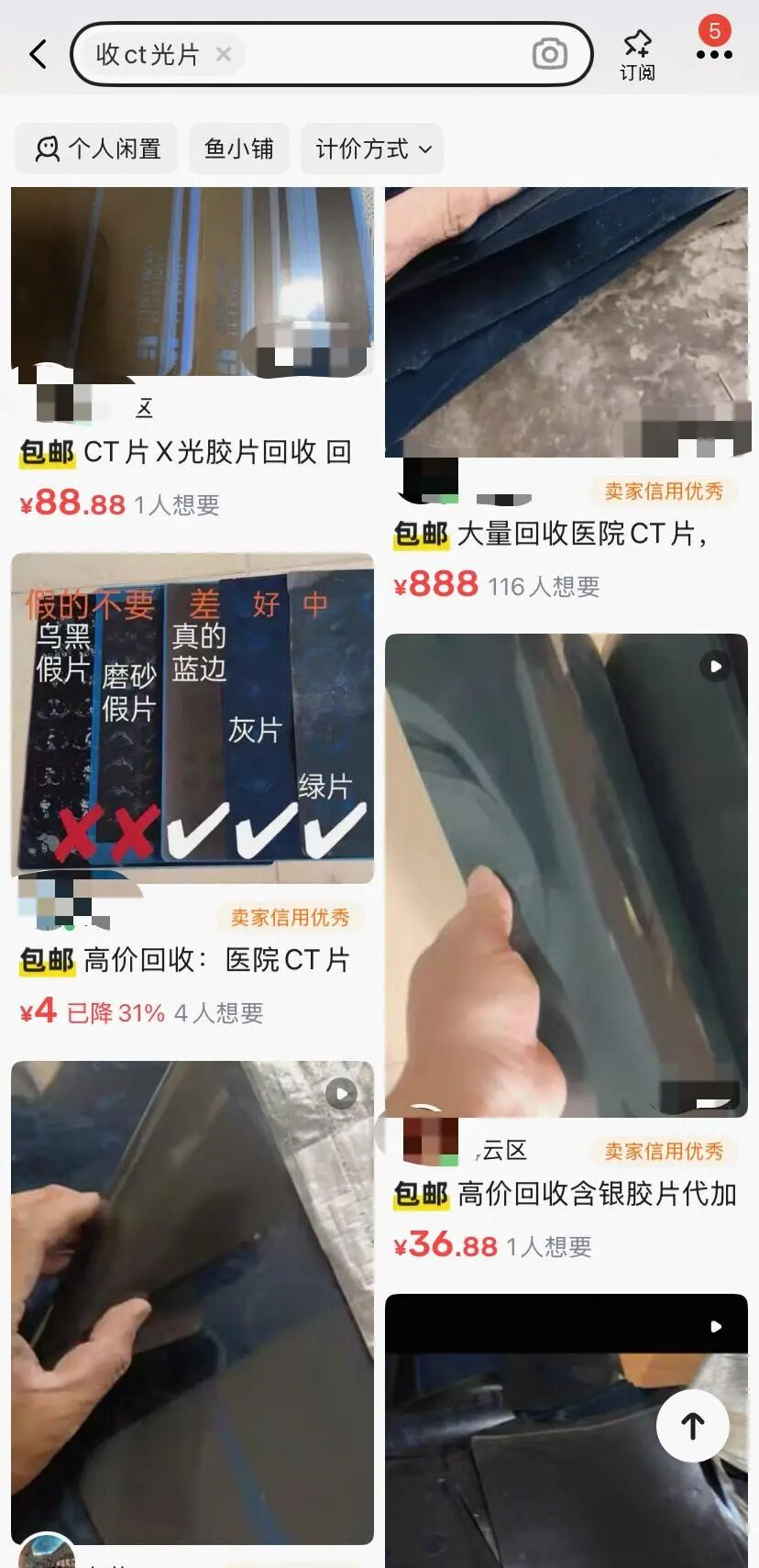This screenshot has height=1568, width=759.
Task: Open listing 高价回收含银胶片代加 at ¥36.88
Action: click(565, 1194)
